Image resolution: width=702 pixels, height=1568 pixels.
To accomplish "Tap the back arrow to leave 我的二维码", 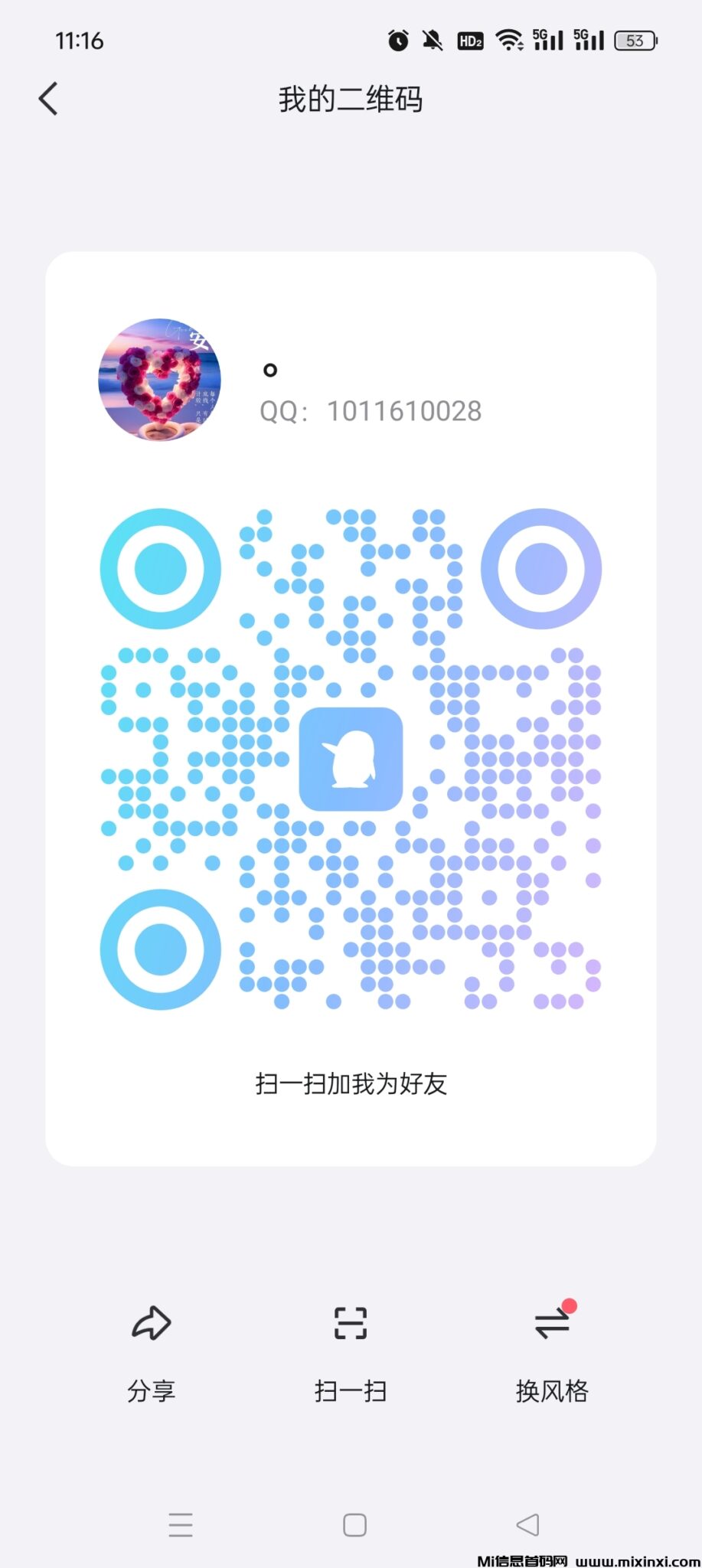I will pyautogui.click(x=48, y=98).
